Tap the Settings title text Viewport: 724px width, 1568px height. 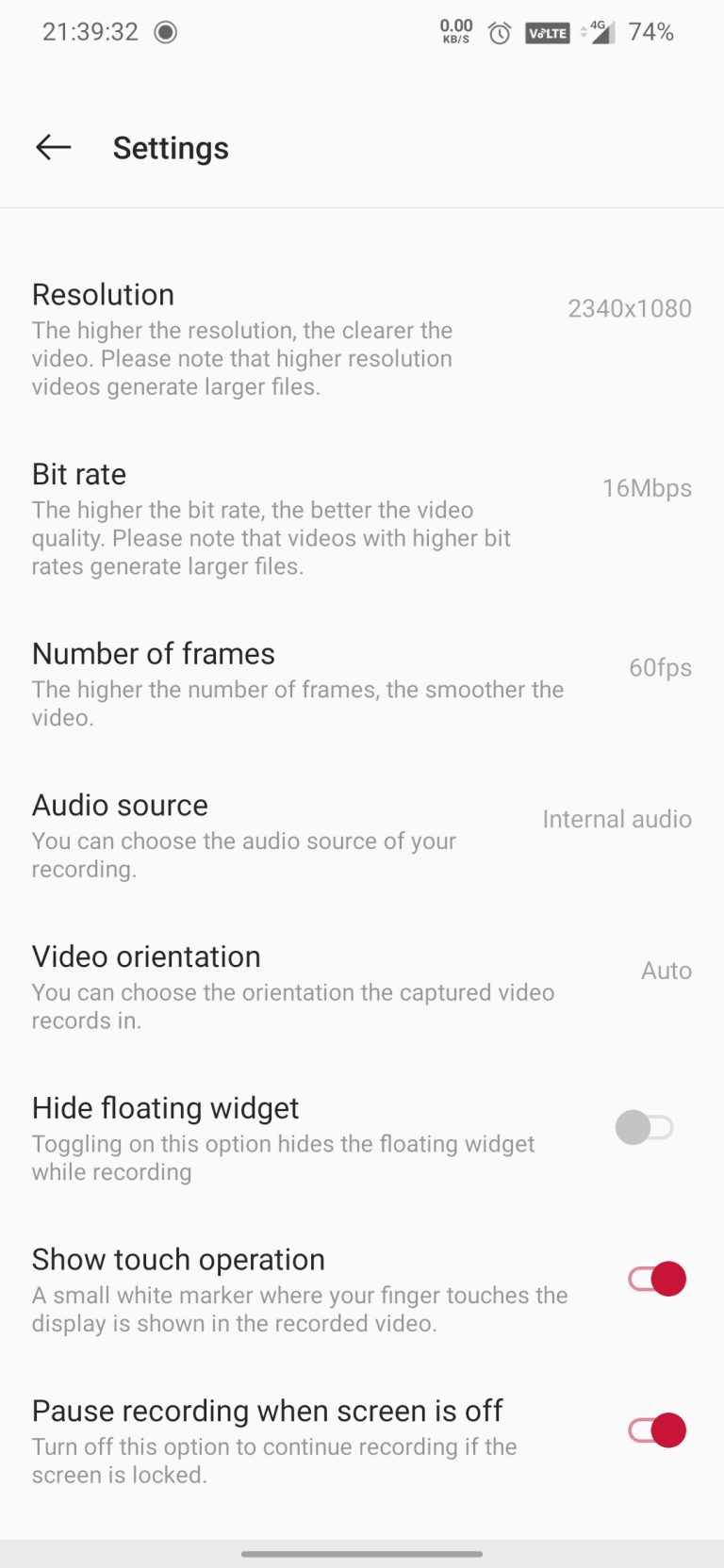(x=171, y=147)
